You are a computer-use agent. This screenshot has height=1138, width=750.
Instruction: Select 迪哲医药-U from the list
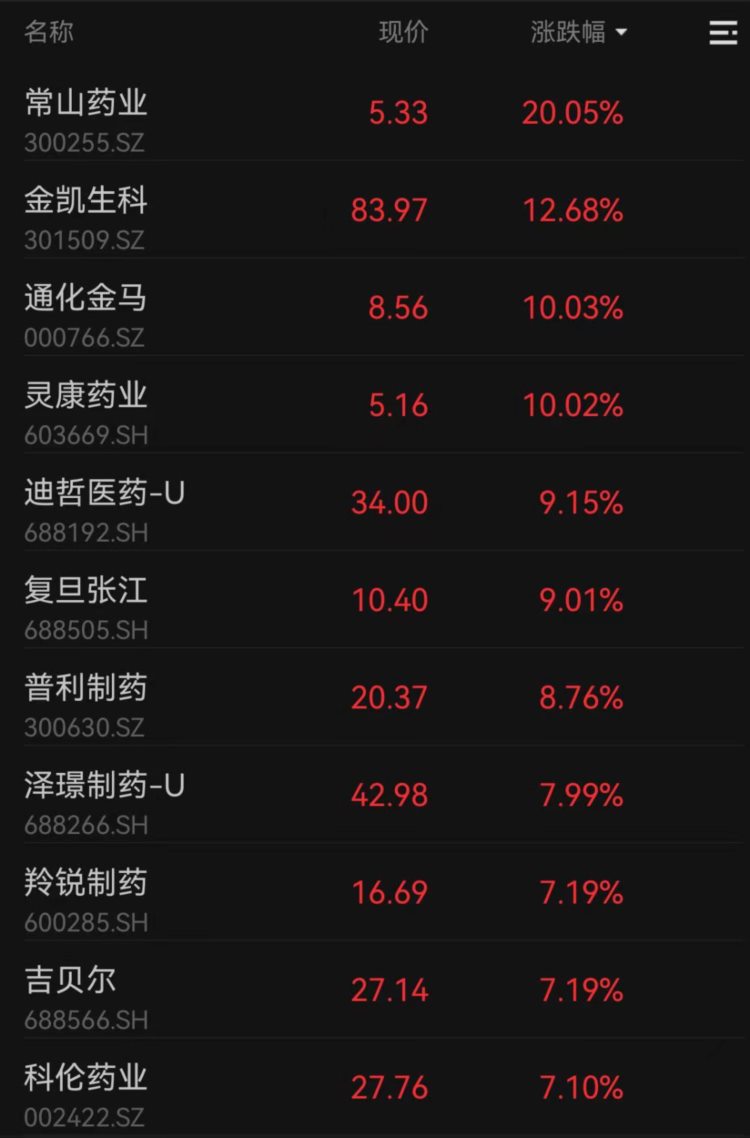103,492
